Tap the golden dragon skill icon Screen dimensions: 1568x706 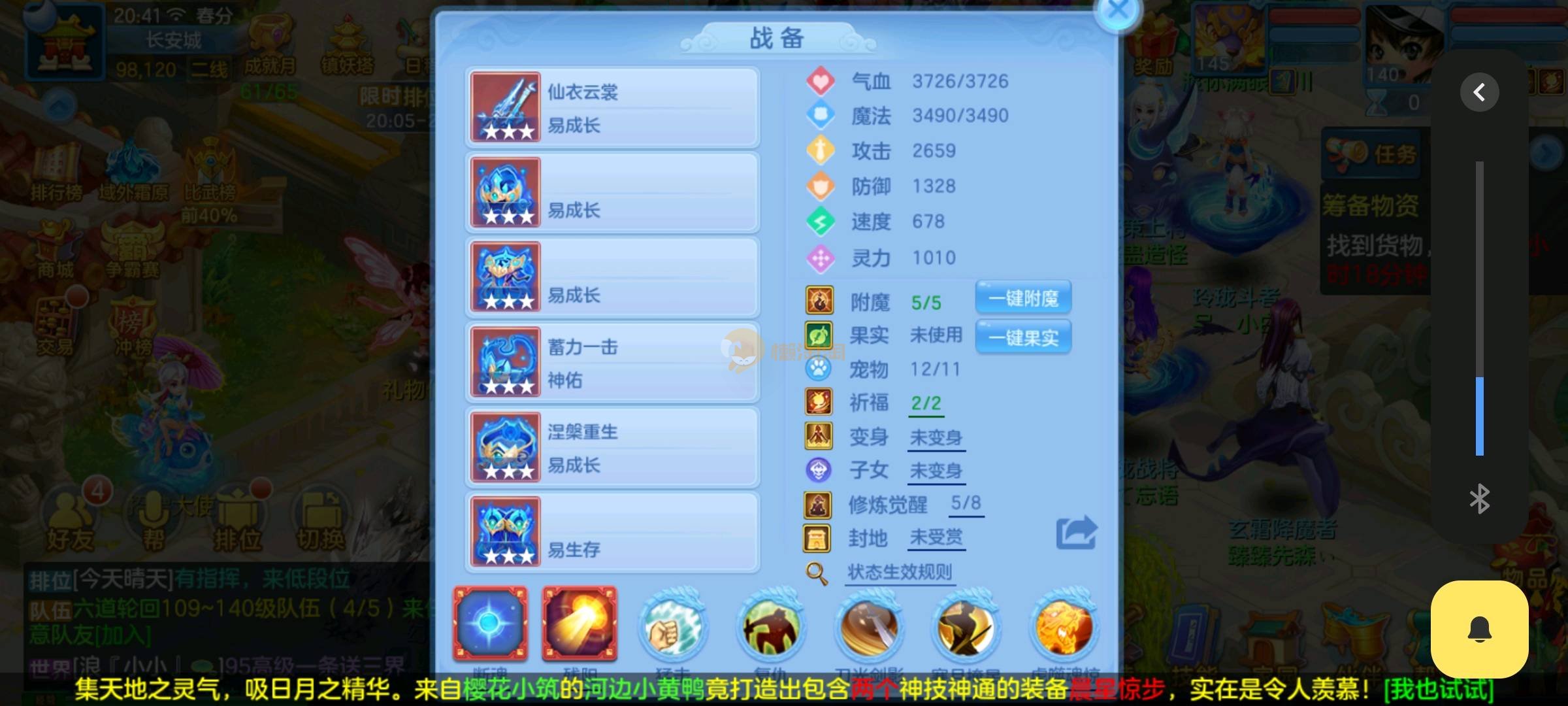point(1064,628)
